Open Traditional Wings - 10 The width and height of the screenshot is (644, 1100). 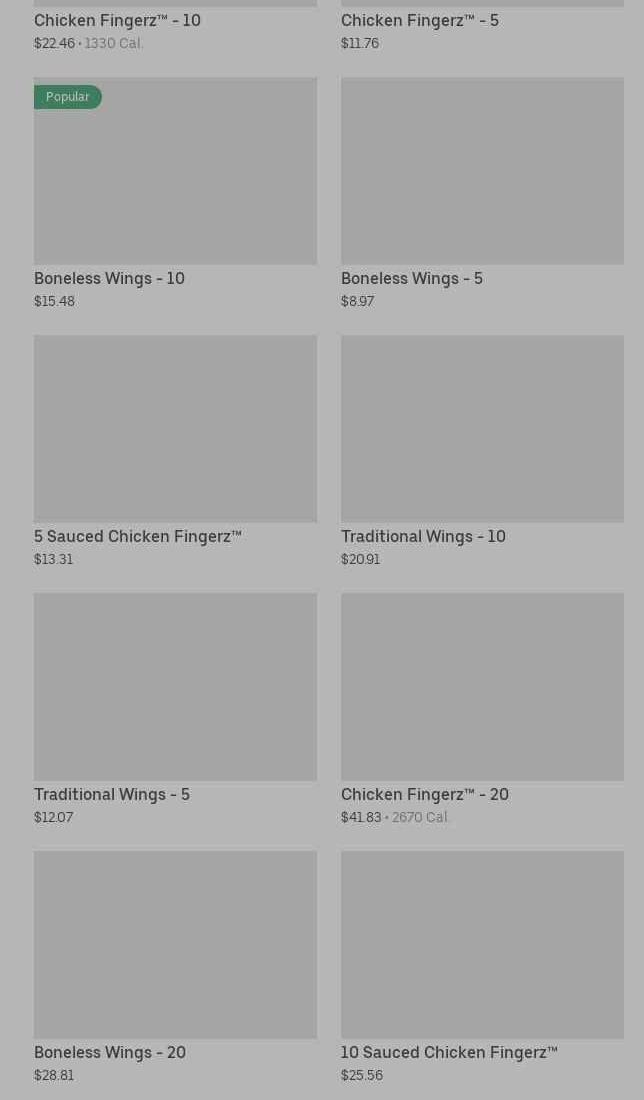point(482,429)
